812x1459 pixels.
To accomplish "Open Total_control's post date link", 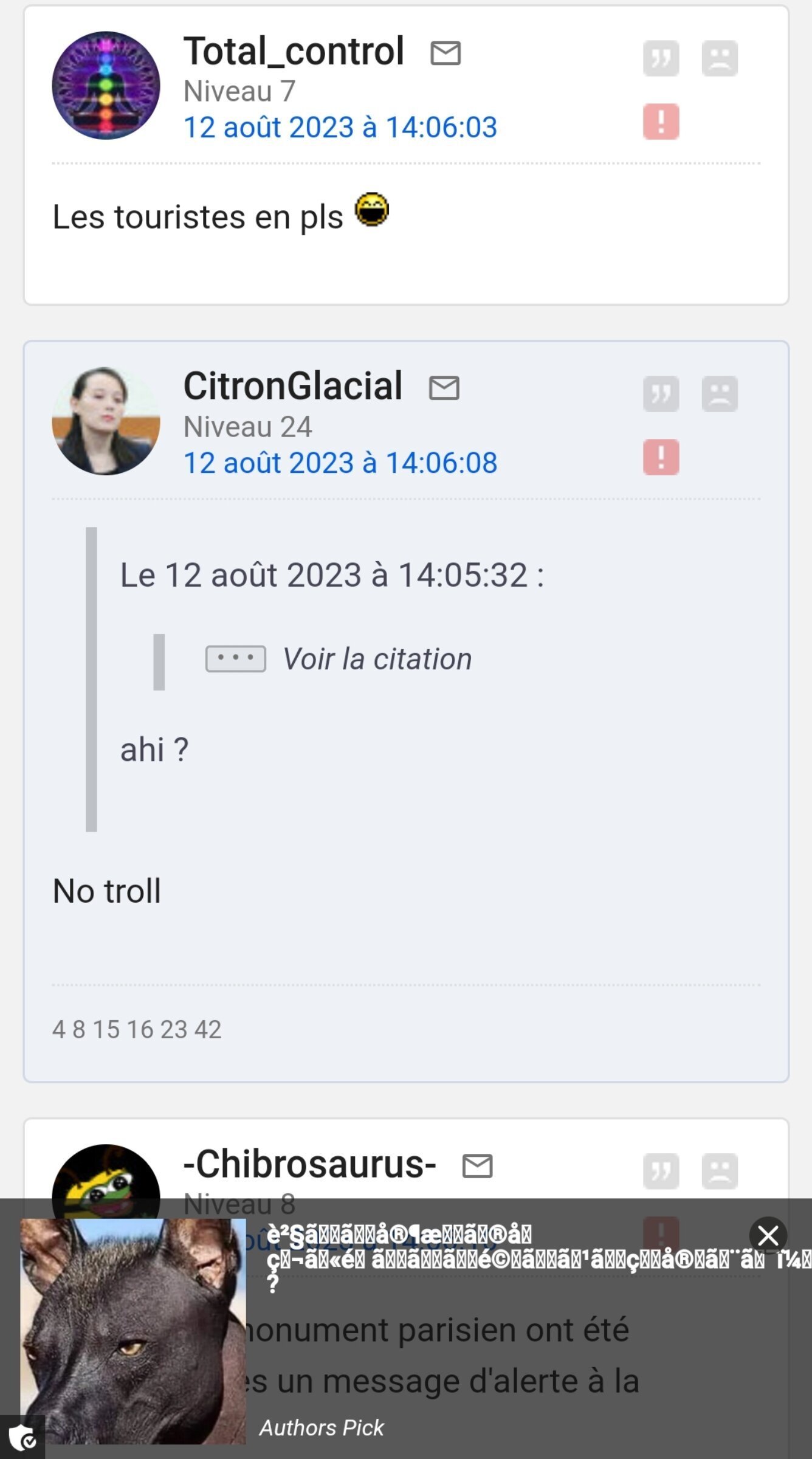I will tap(340, 128).
